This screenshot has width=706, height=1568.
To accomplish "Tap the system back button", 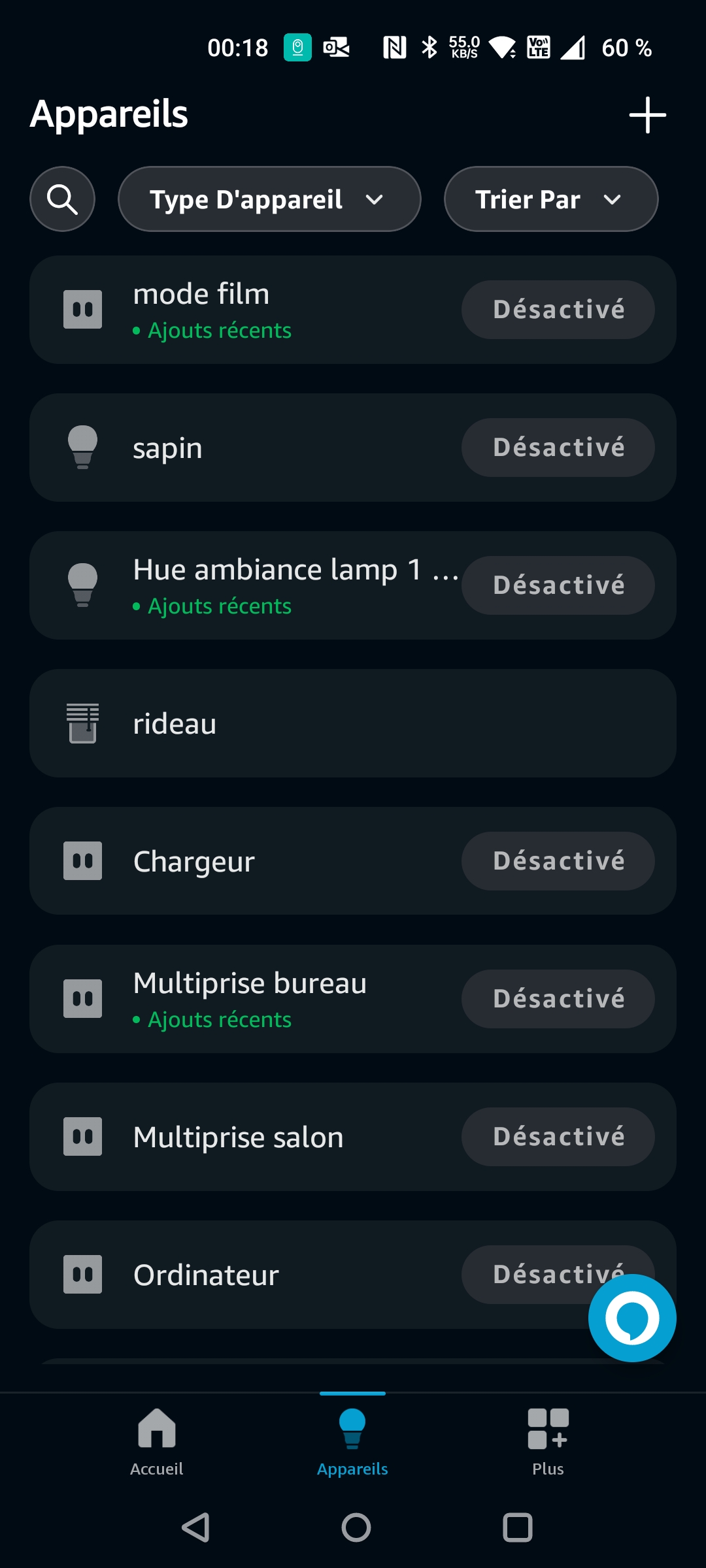I will pos(195,1527).
